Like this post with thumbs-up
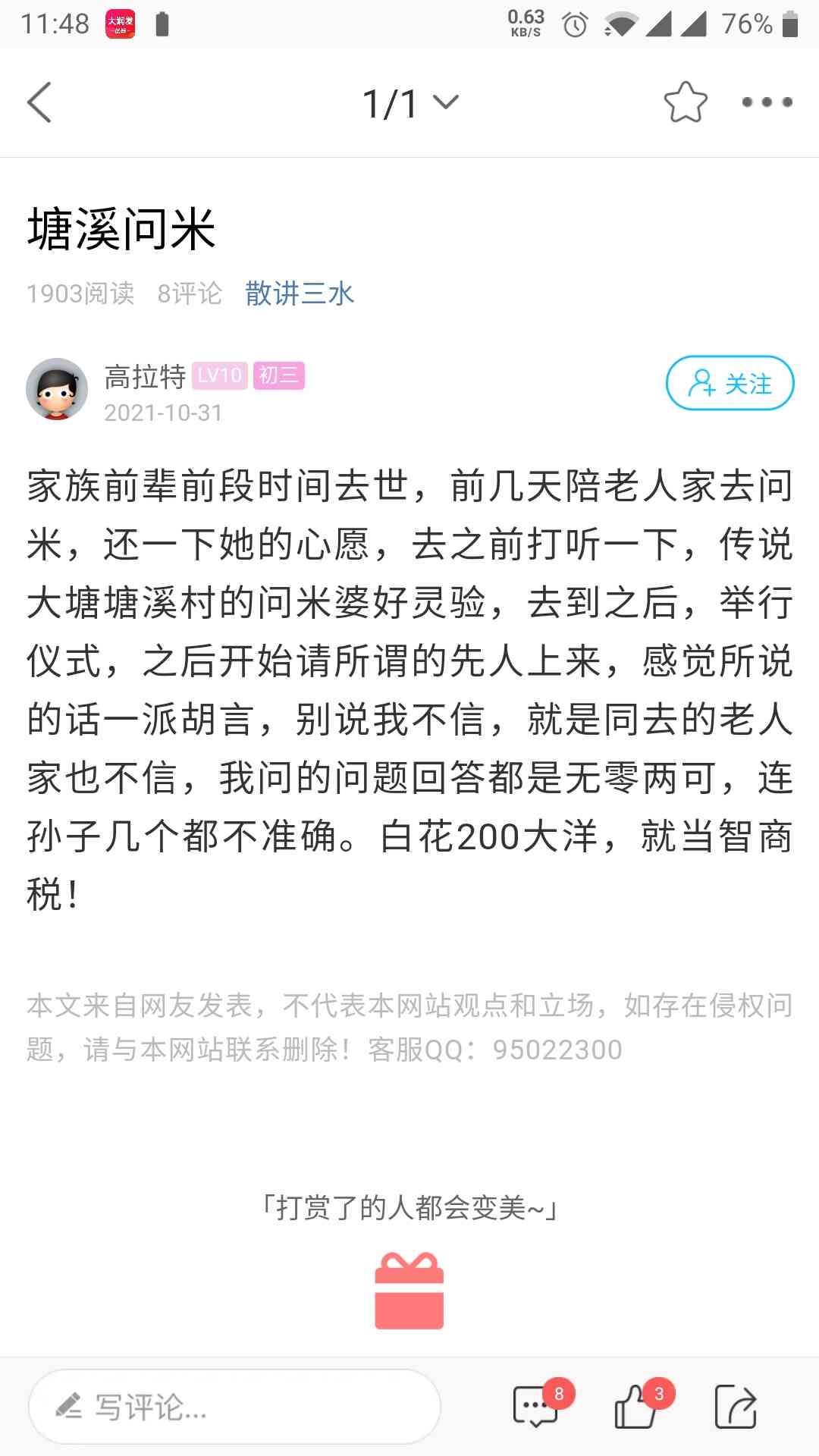The width and height of the screenshot is (819, 1456). click(635, 1407)
